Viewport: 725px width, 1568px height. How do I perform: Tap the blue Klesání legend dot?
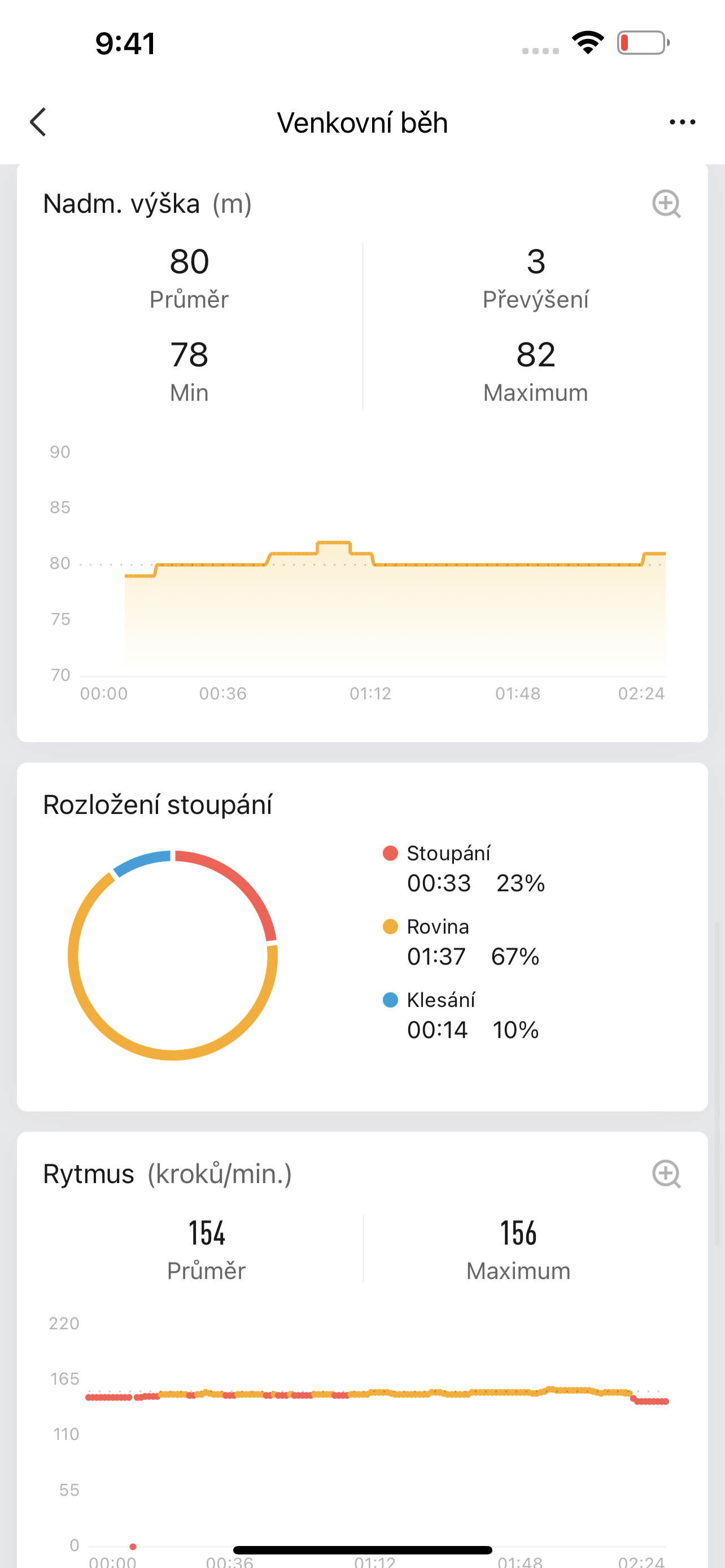click(390, 999)
